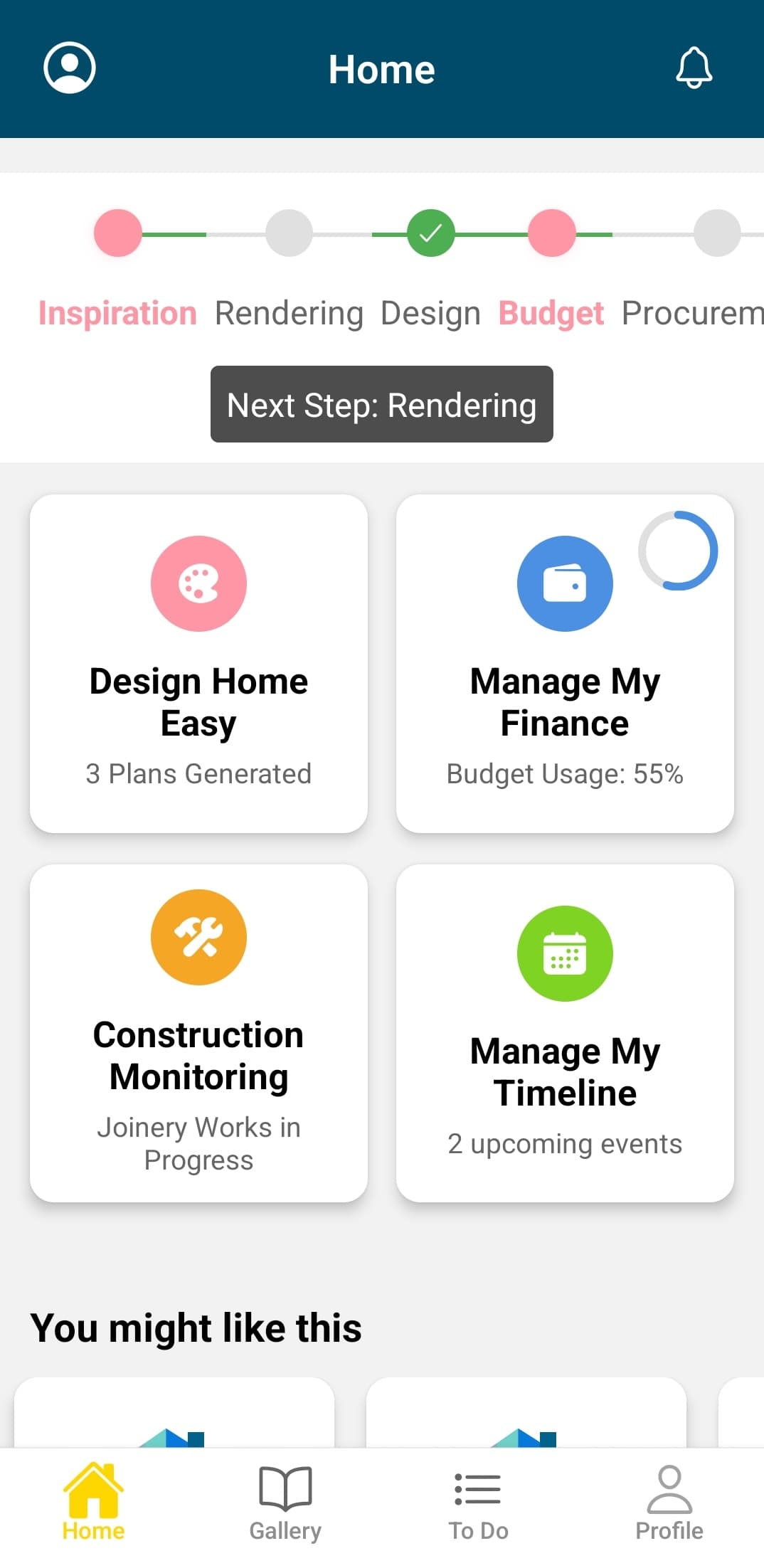Tap the green calendar icon for Manage My Timeline
This screenshot has height=1568, width=764.
click(565, 954)
